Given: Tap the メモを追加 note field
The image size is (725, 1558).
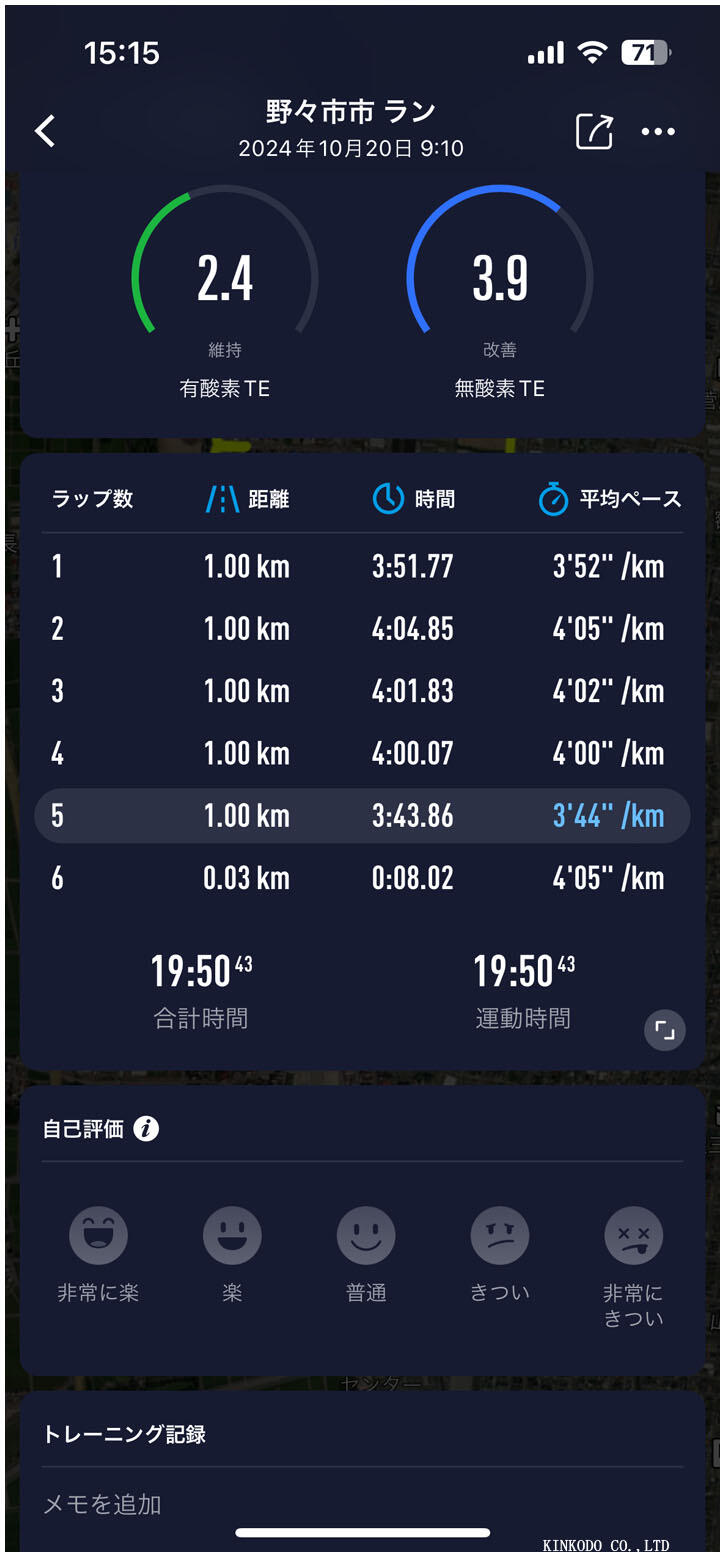Looking at the screenshot, I should [360, 1504].
